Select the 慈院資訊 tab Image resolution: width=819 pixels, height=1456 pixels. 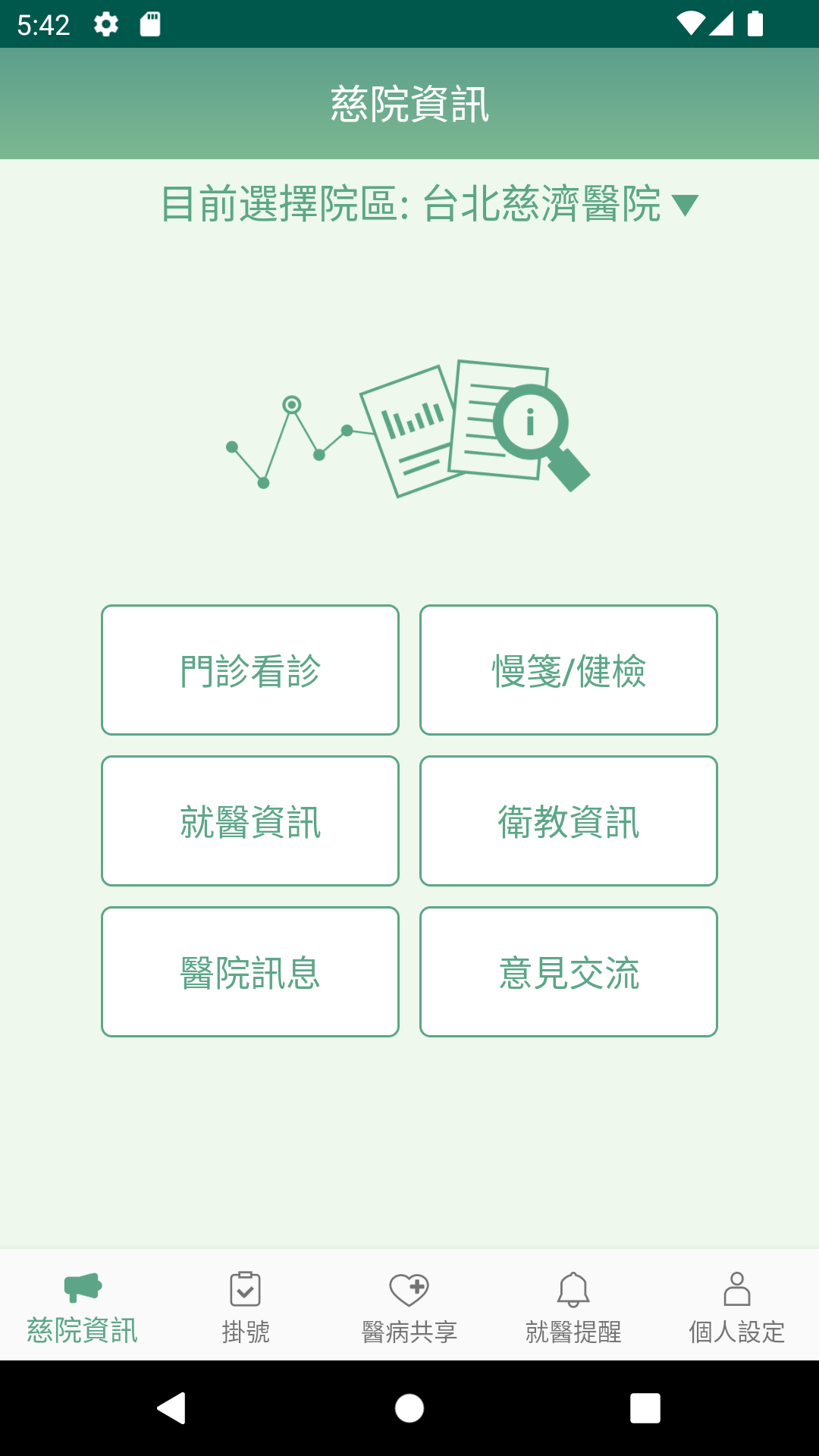82,1306
